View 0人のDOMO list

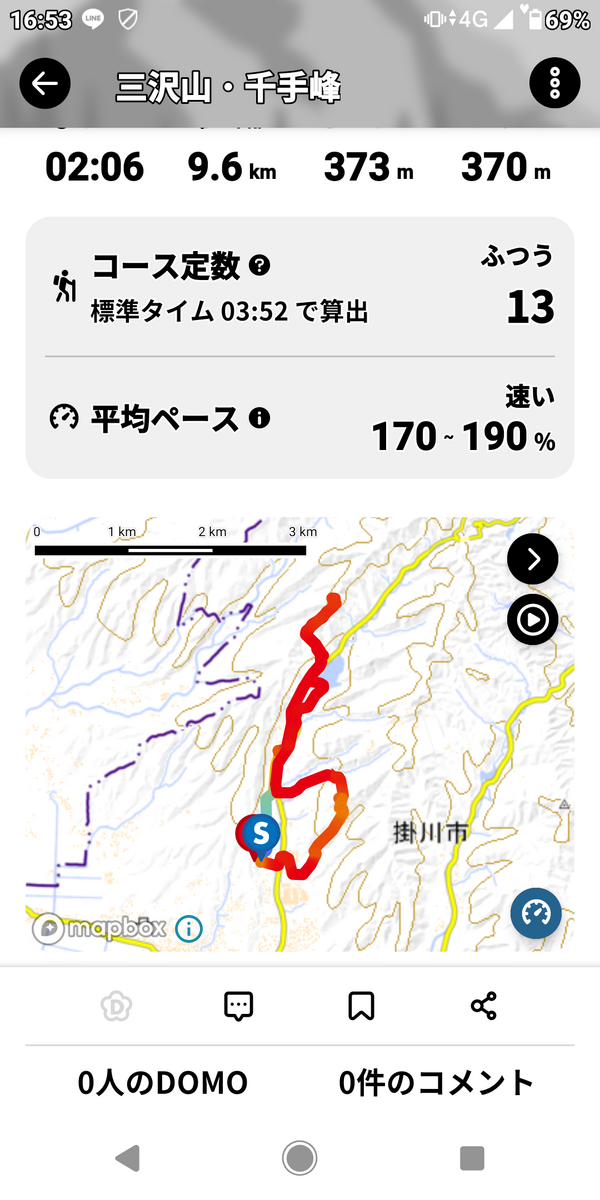click(x=162, y=1082)
